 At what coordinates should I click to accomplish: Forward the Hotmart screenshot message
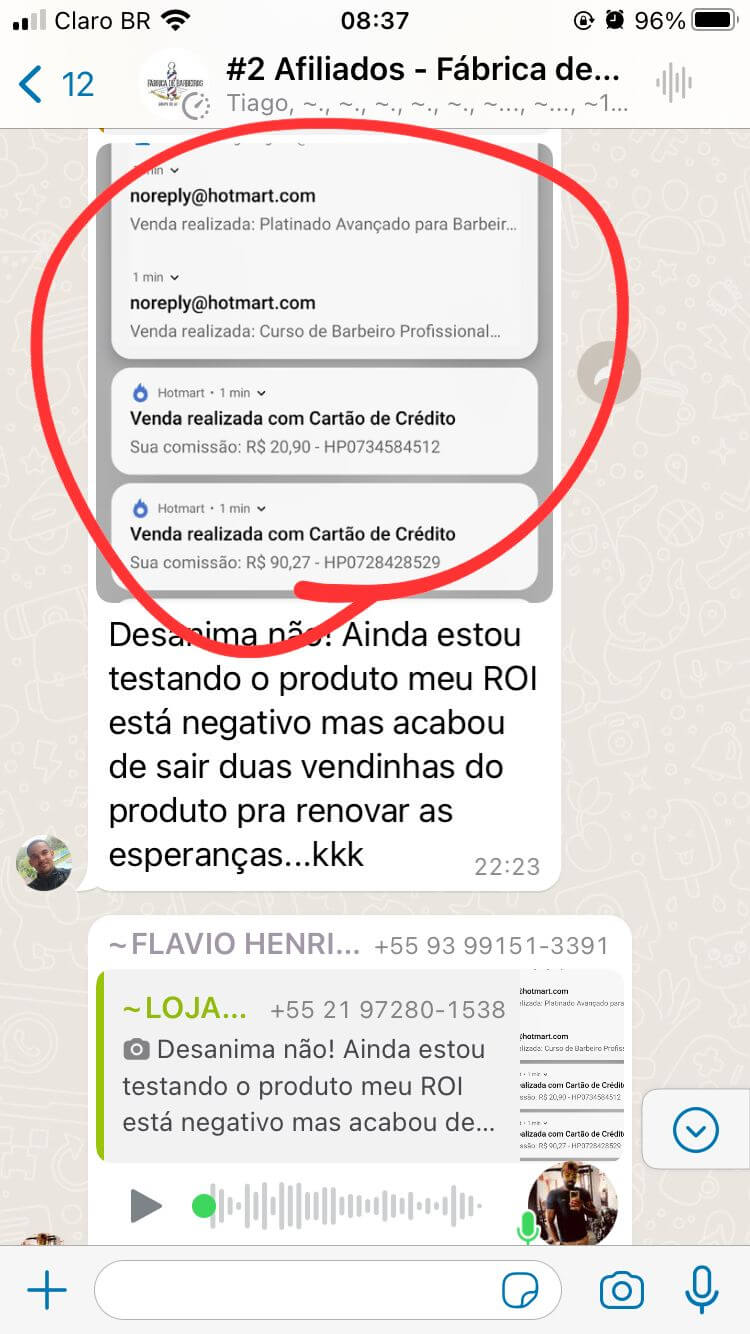tap(608, 372)
